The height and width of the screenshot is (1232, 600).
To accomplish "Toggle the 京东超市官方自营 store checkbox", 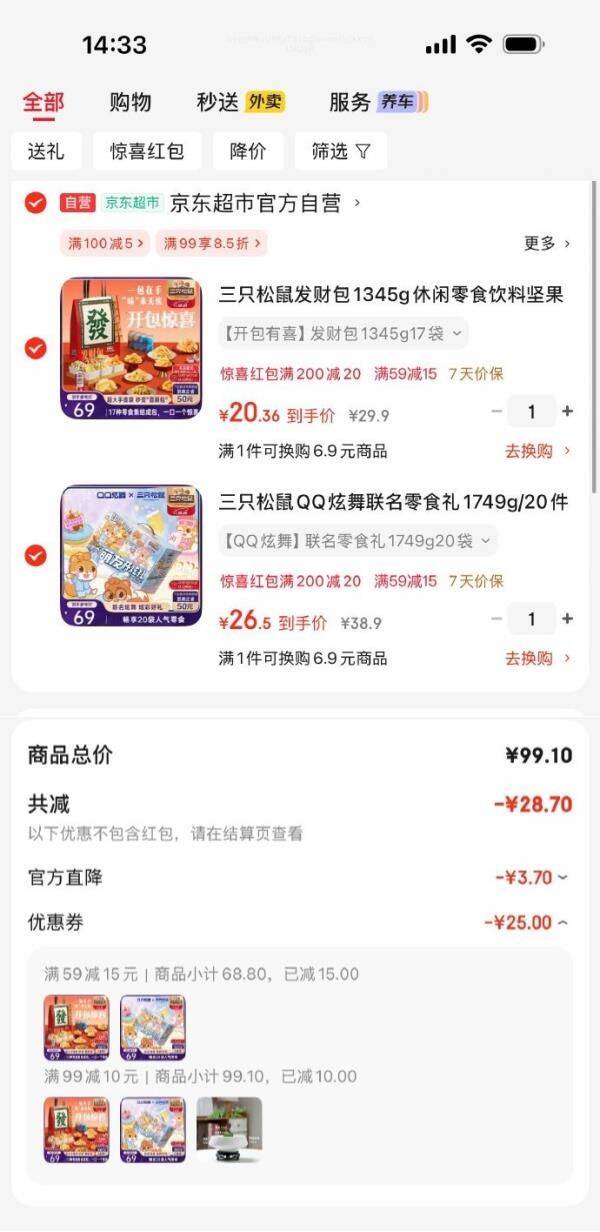I will point(36,203).
